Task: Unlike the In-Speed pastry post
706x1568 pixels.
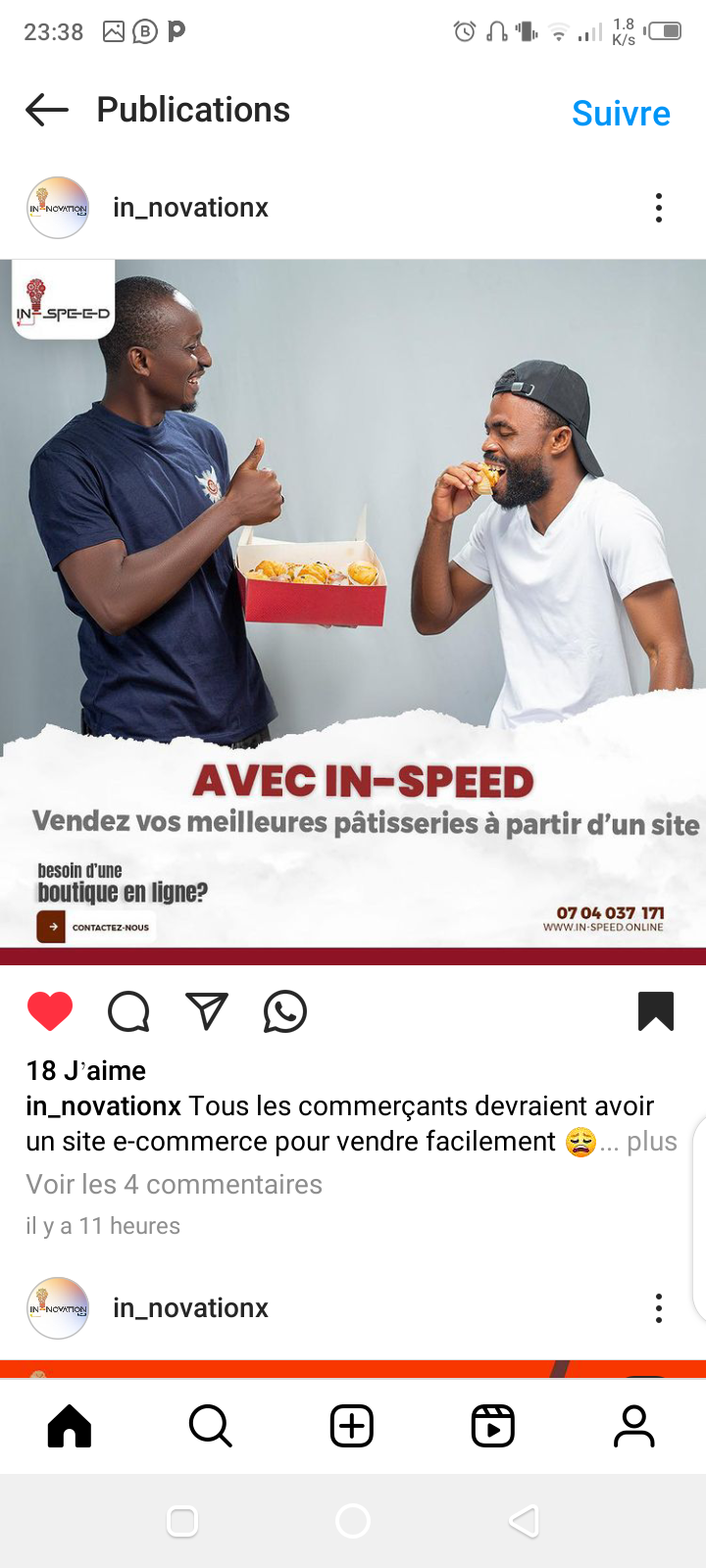Action: point(50,1011)
